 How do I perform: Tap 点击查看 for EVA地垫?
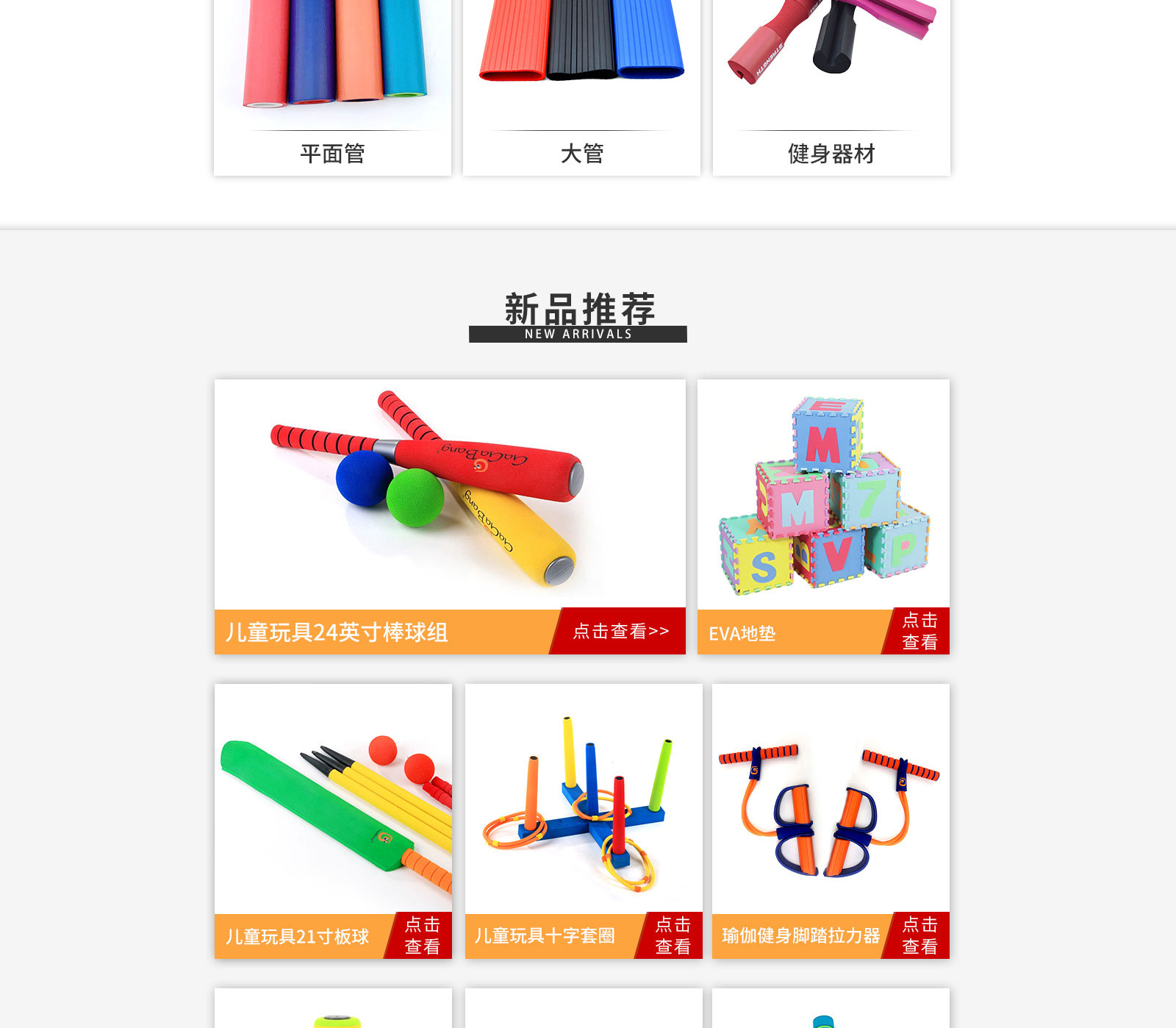coord(919,631)
